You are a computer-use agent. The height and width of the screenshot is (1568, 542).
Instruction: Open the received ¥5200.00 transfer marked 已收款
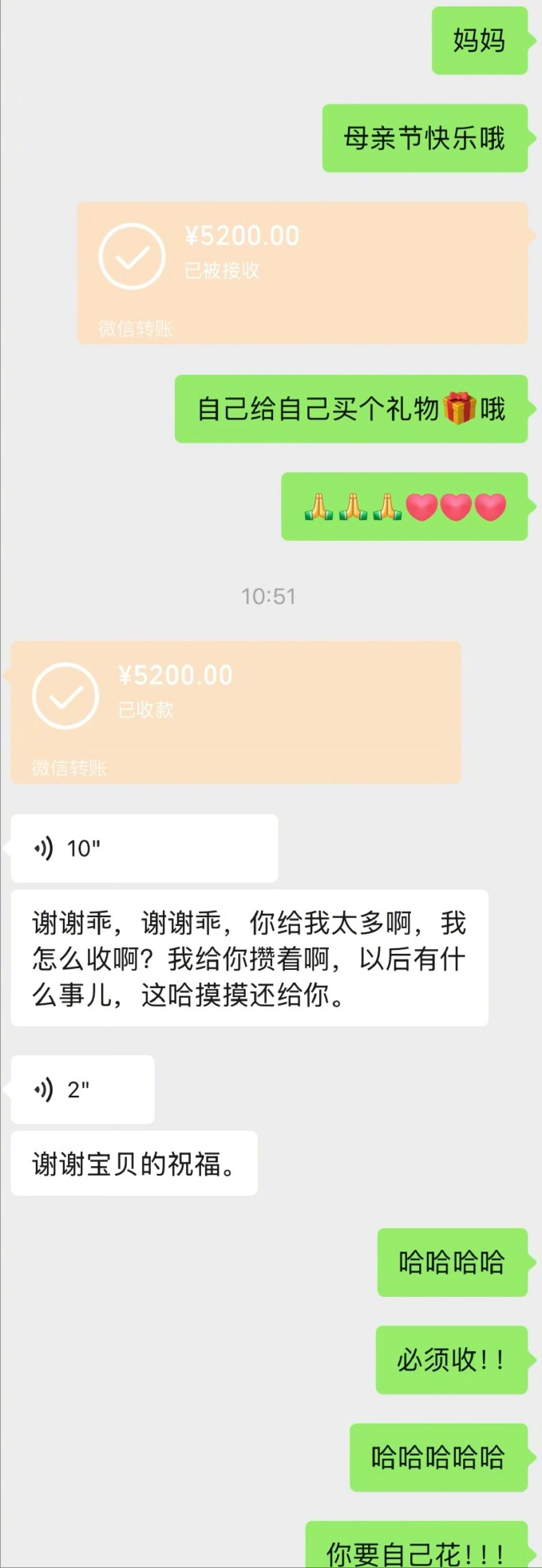[x=235, y=711]
